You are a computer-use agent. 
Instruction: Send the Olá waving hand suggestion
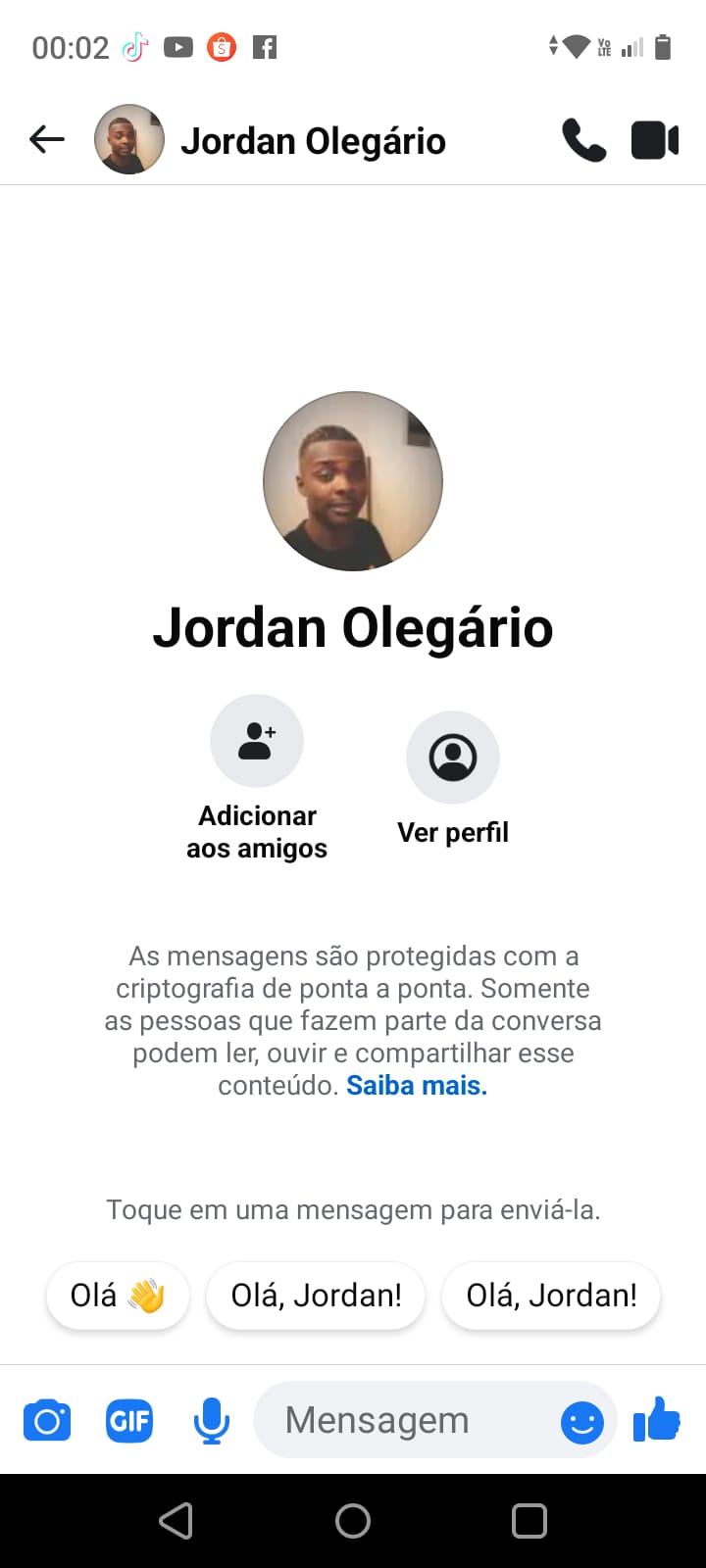118,1296
